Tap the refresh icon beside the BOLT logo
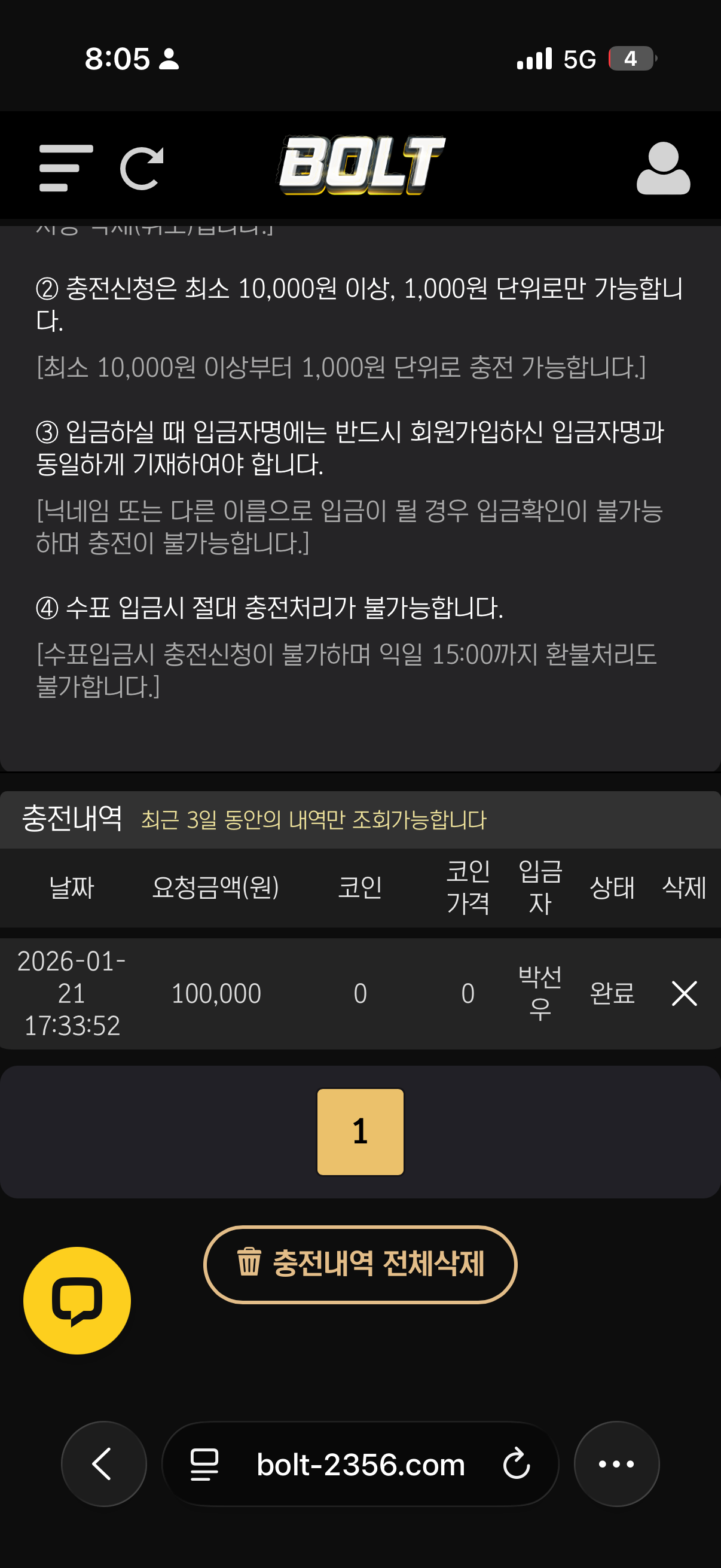Image resolution: width=721 pixels, height=1568 pixels. pos(142,168)
